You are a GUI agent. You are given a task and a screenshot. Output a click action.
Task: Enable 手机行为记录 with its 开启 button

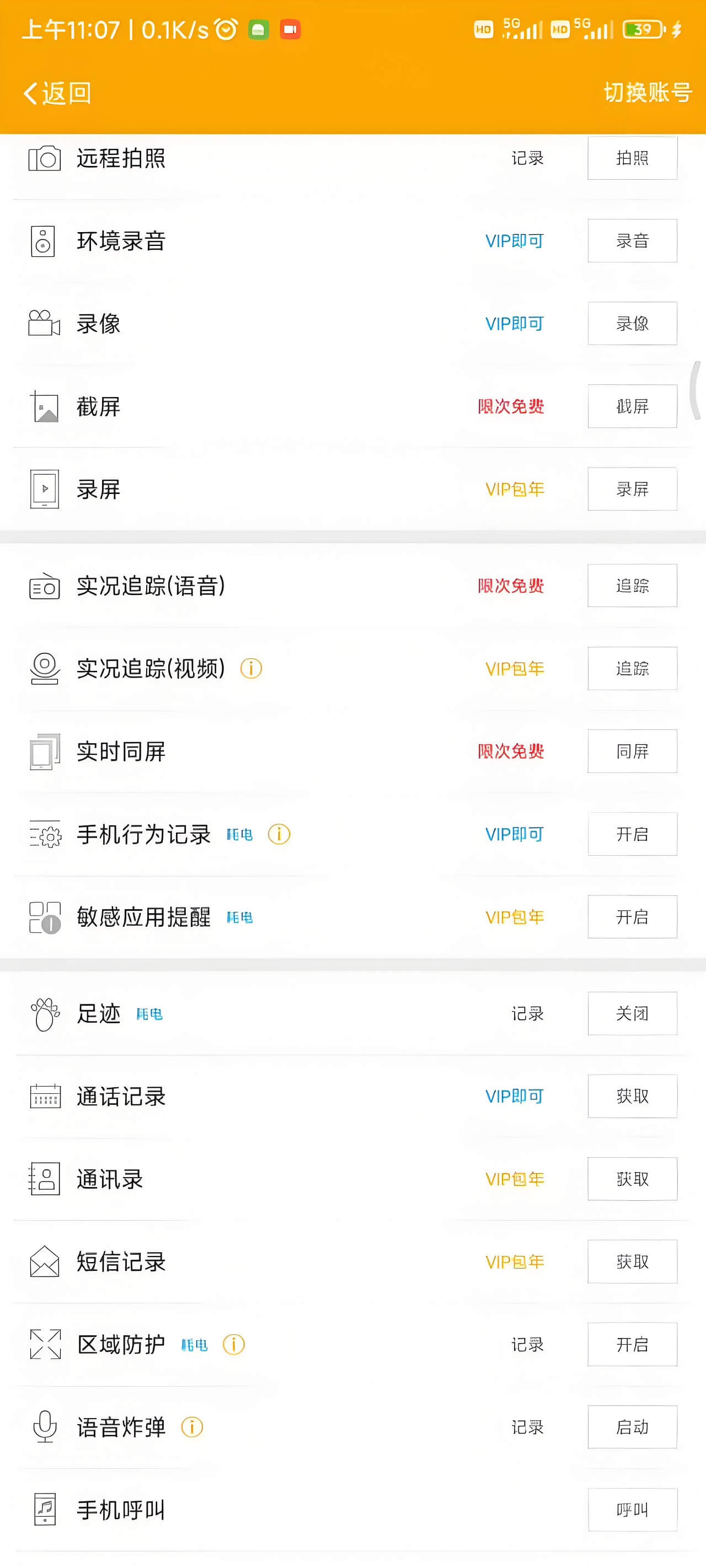tap(632, 834)
